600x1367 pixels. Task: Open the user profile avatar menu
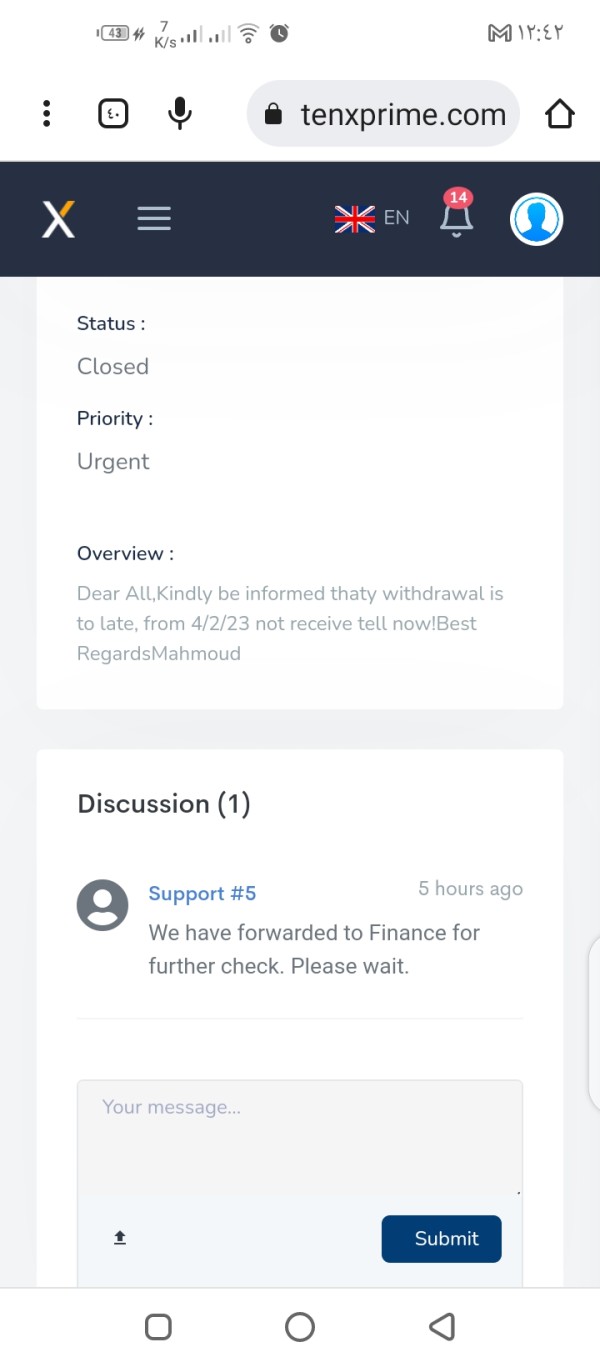[537, 218]
